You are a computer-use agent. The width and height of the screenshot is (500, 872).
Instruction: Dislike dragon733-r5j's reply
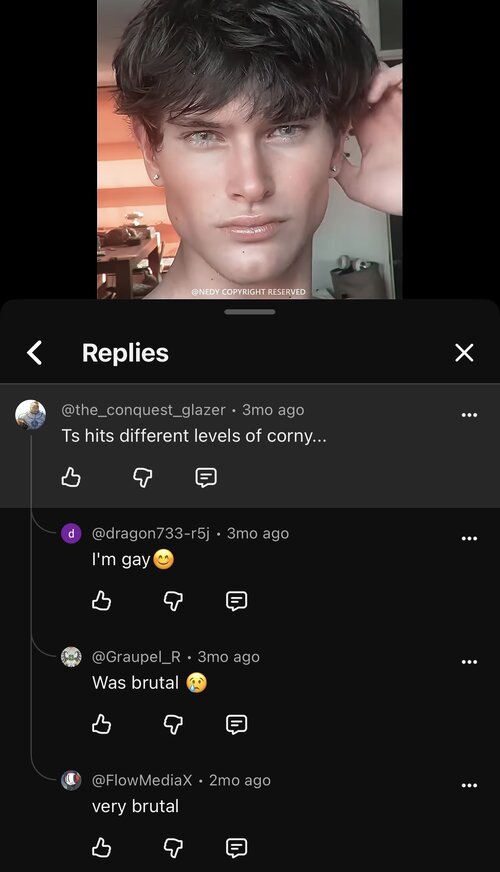(x=173, y=601)
